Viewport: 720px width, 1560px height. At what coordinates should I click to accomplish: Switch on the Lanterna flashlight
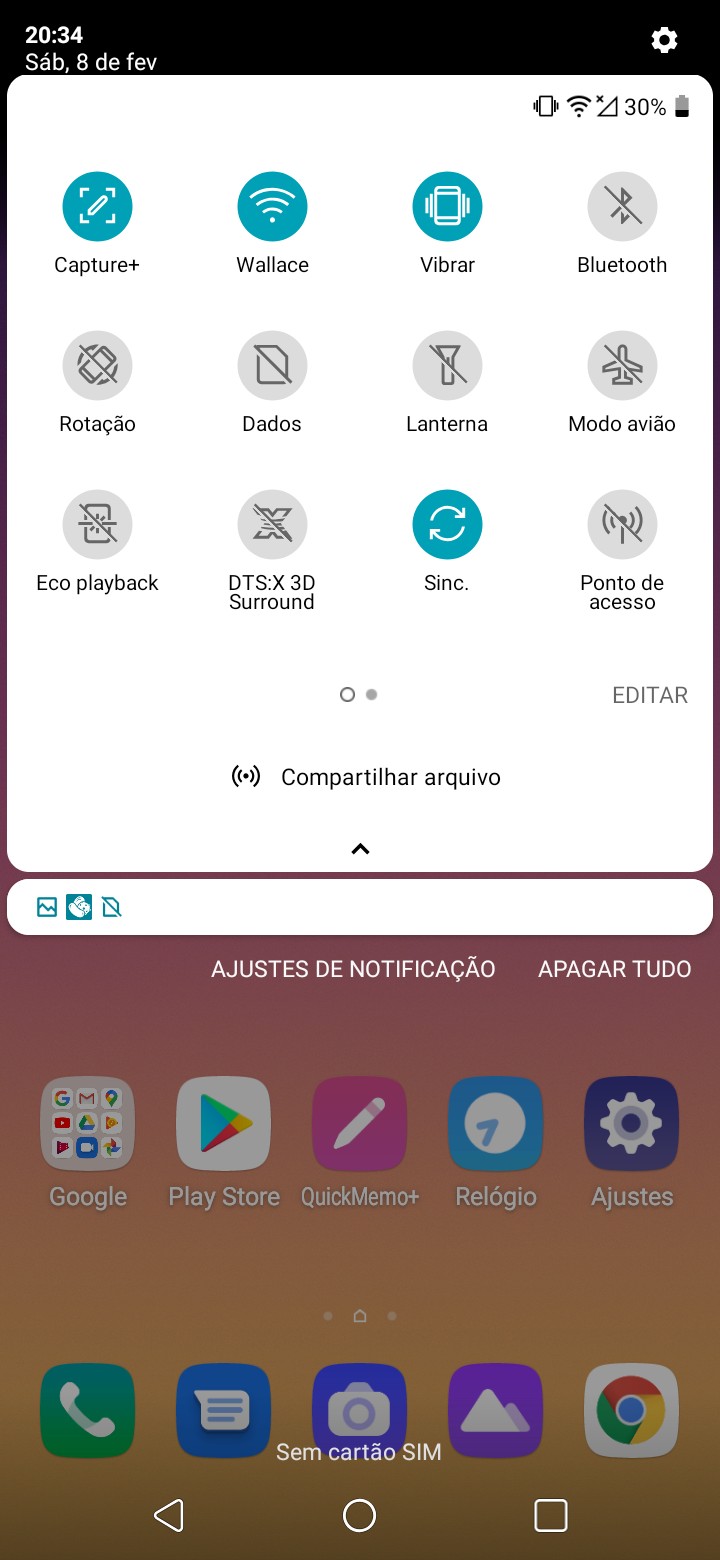(x=447, y=366)
